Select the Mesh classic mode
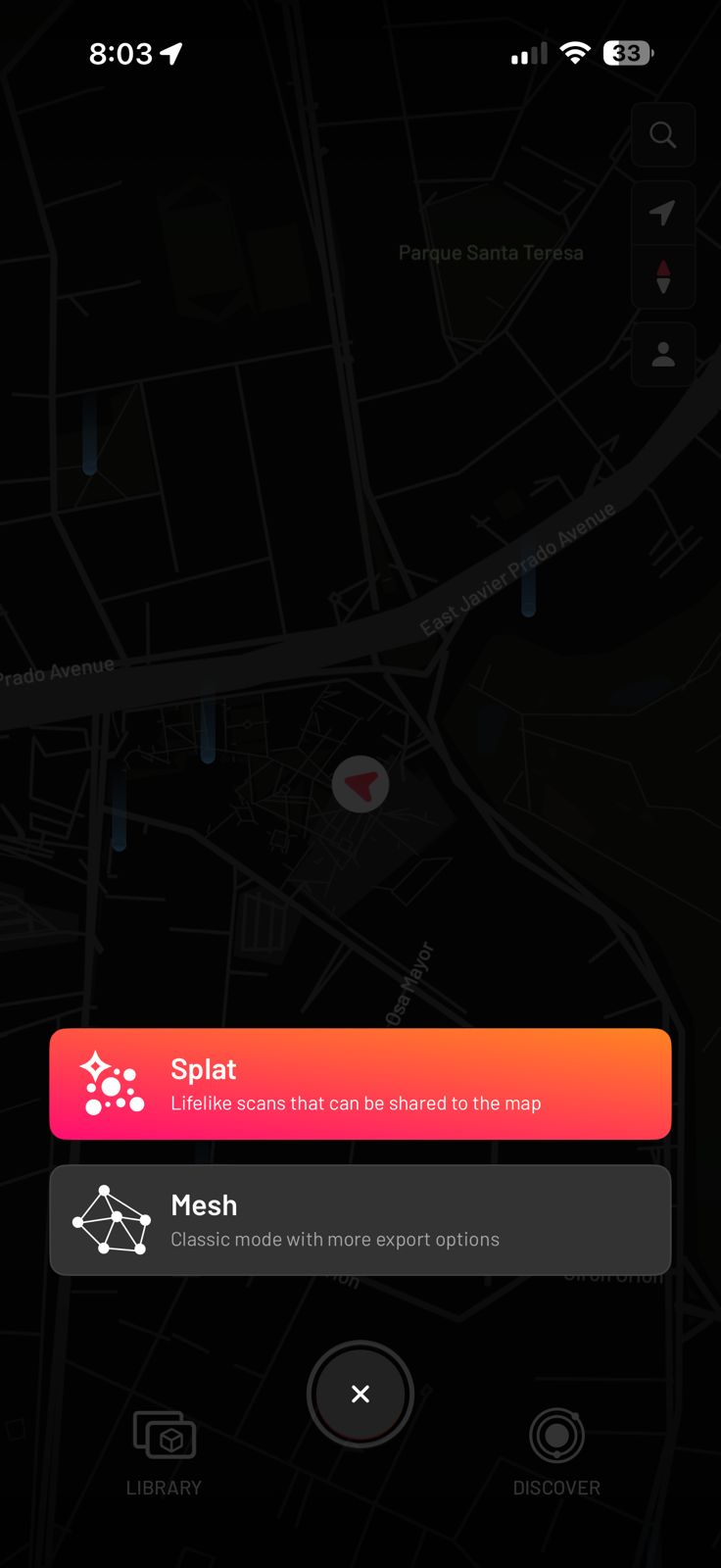Viewport: 721px width, 1568px height. (360, 1220)
